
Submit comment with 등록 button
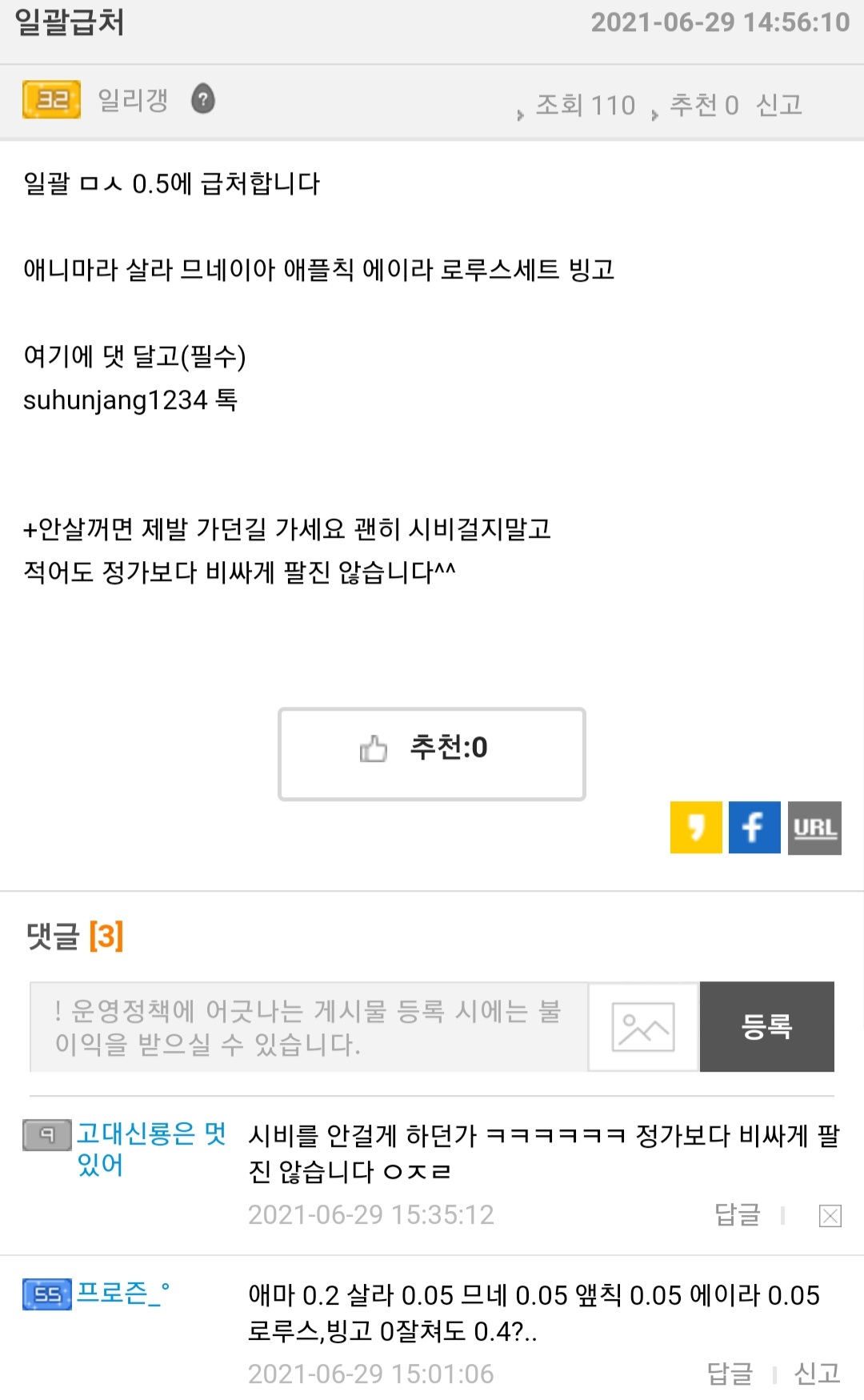[766, 1026]
